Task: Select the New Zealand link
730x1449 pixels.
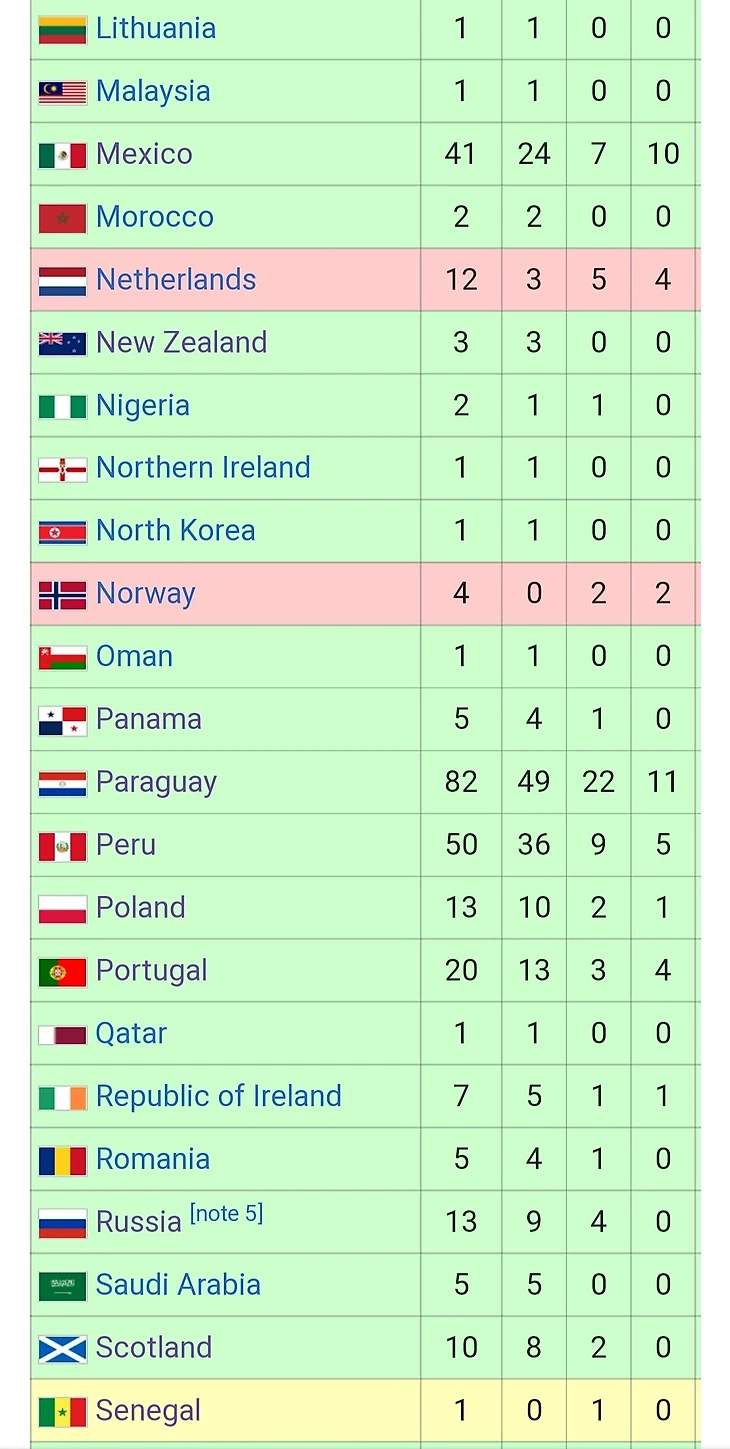Action: tap(181, 342)
